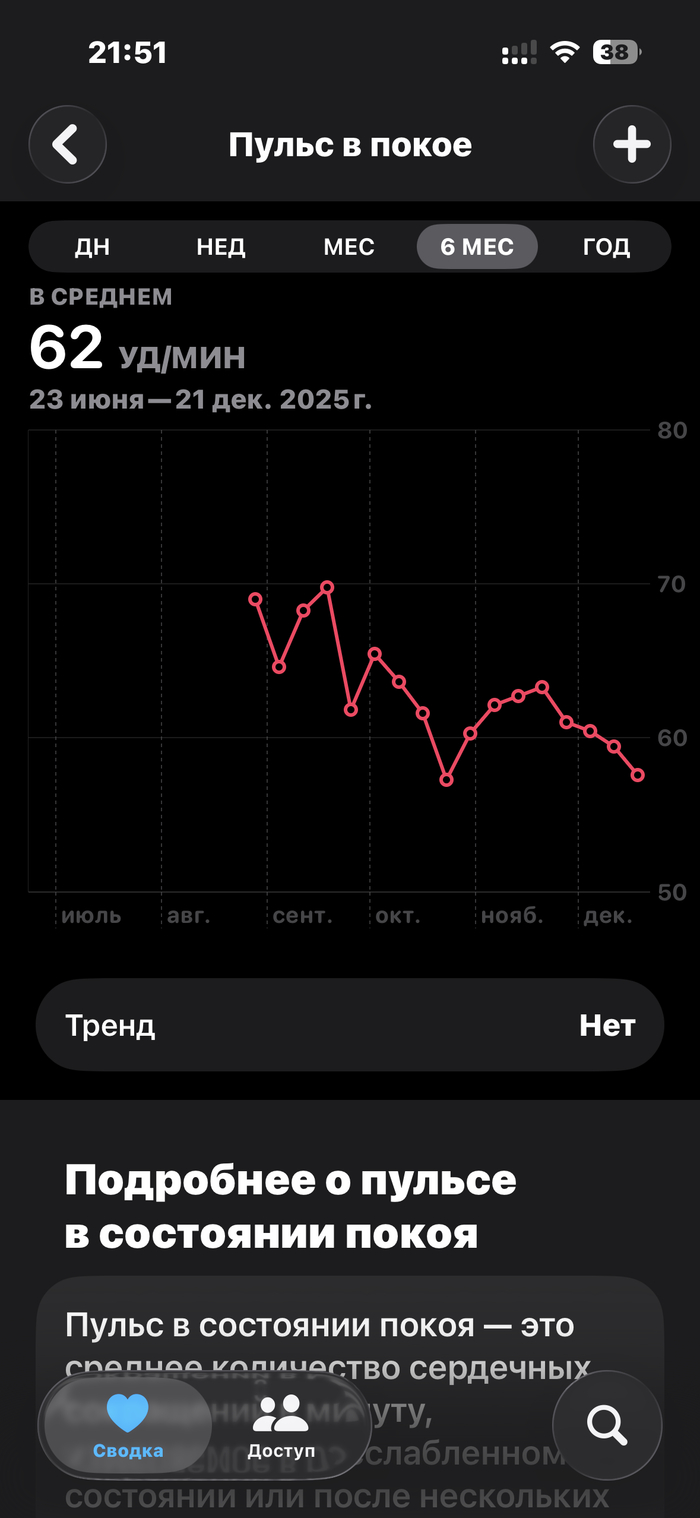The image size is (700, 1518).
Task: Select the НЕД time range
Action: [x=221, y=247]
